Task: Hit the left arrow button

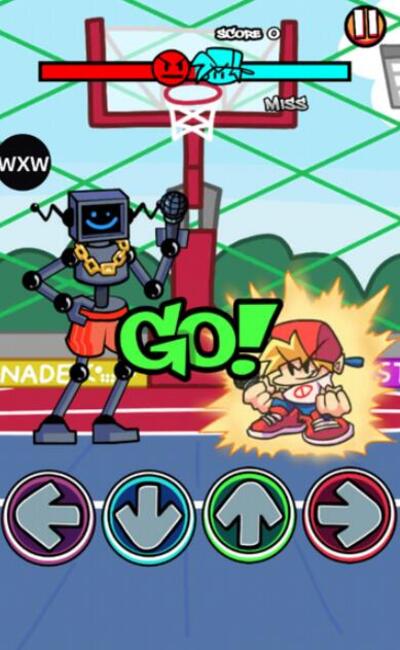Action: 49,517
